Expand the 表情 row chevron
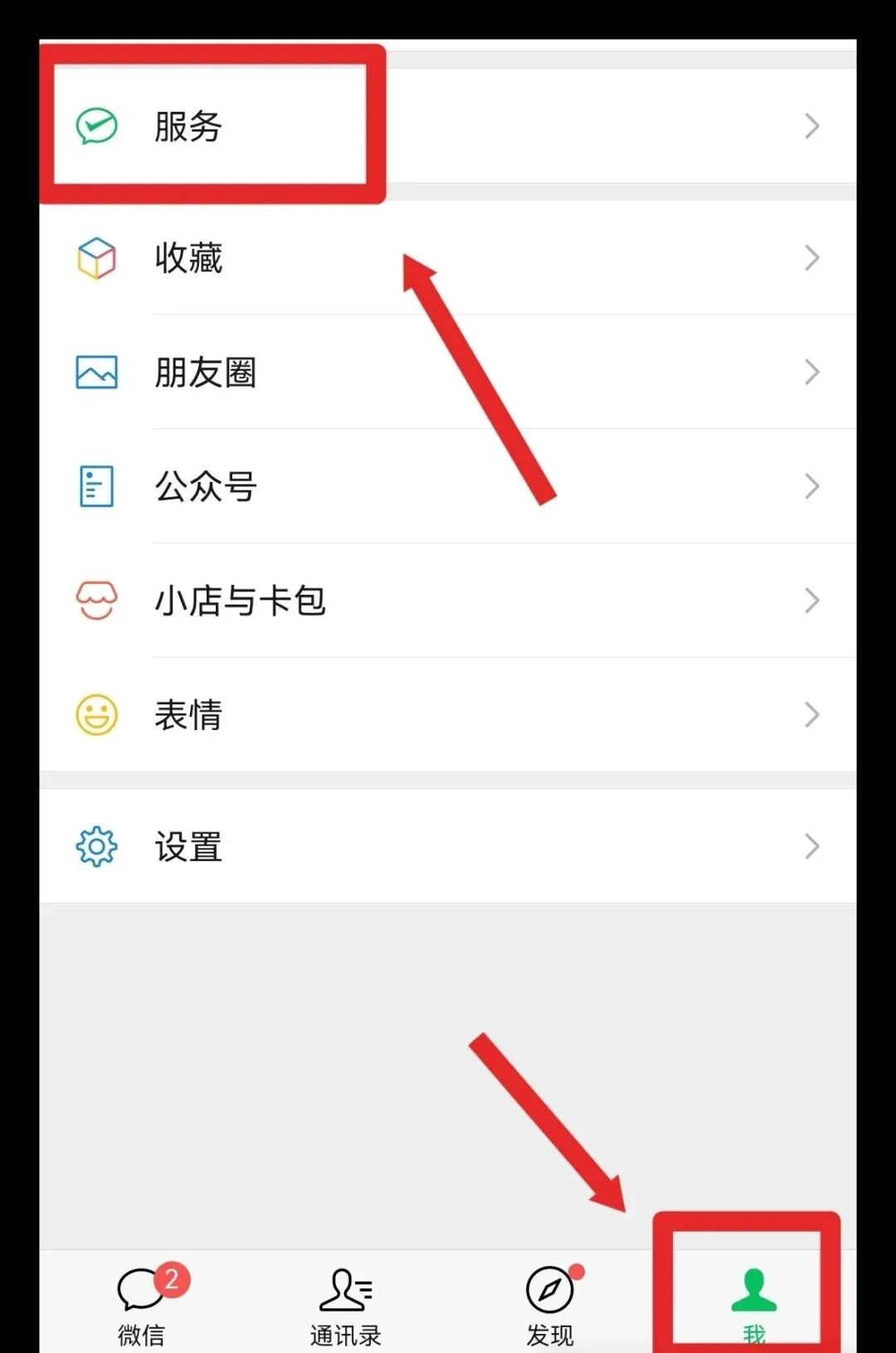The image size is (896, 1353). (x=811, y=714)
